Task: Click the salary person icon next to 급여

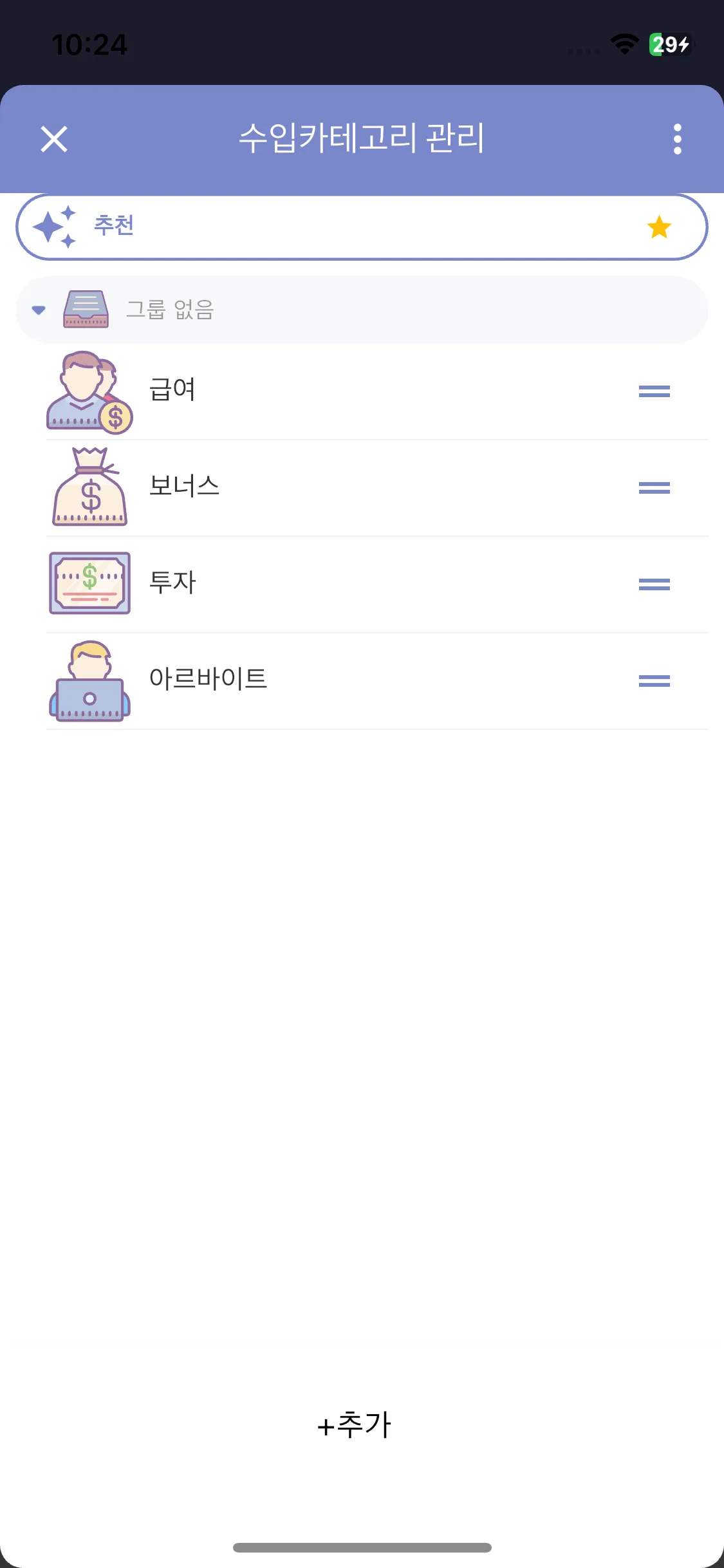Action: 89,391
